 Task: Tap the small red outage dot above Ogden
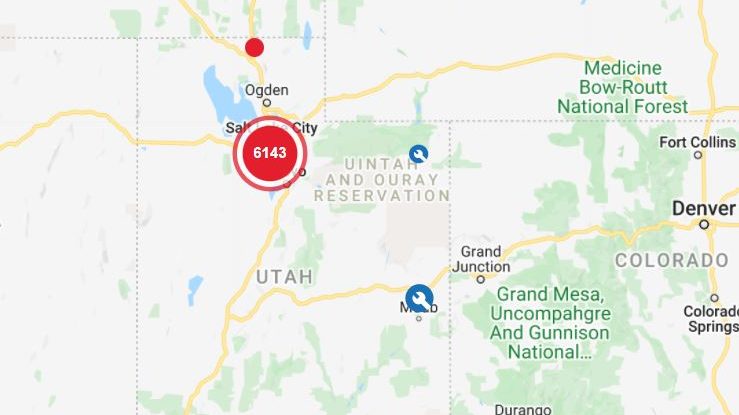point(255,47)
